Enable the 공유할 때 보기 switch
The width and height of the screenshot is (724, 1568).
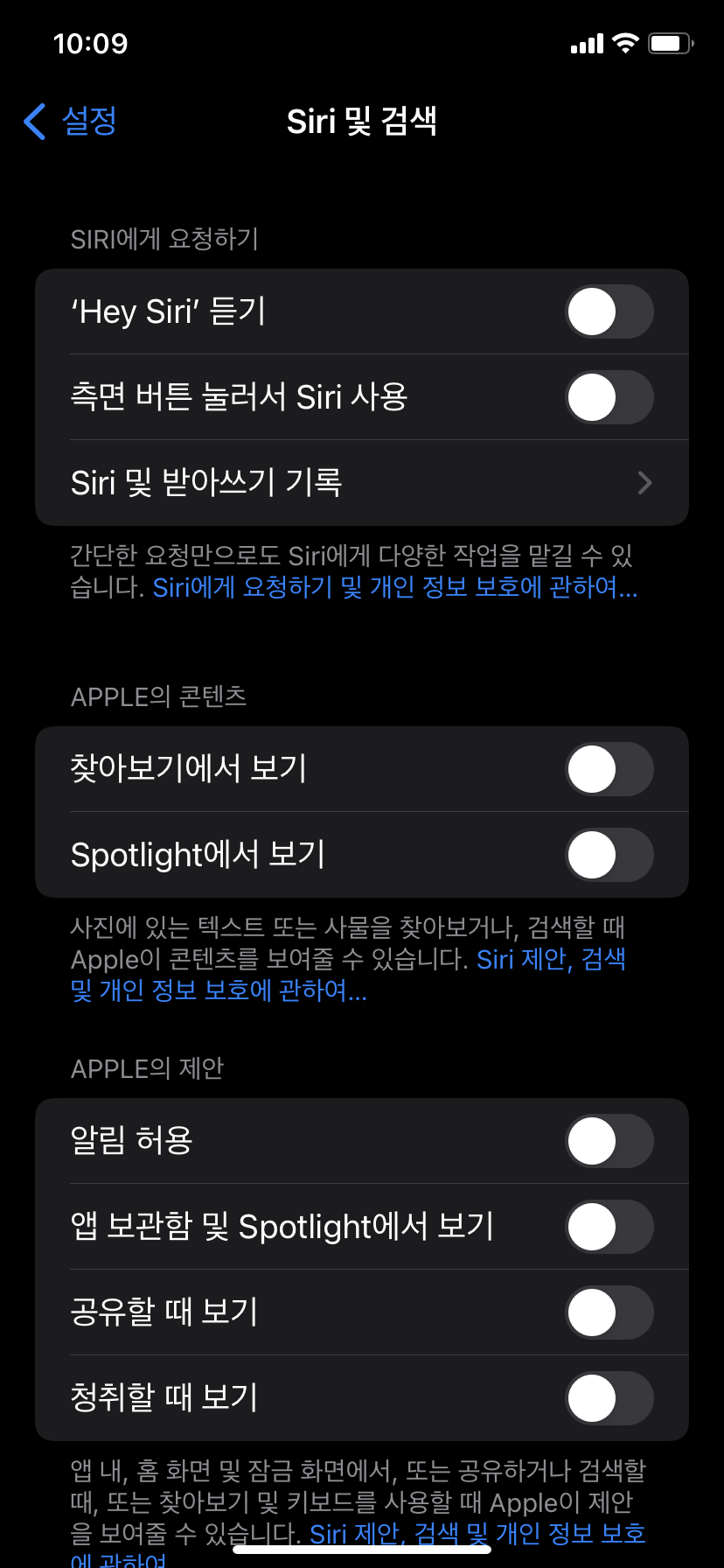(x=609, y=1312)
